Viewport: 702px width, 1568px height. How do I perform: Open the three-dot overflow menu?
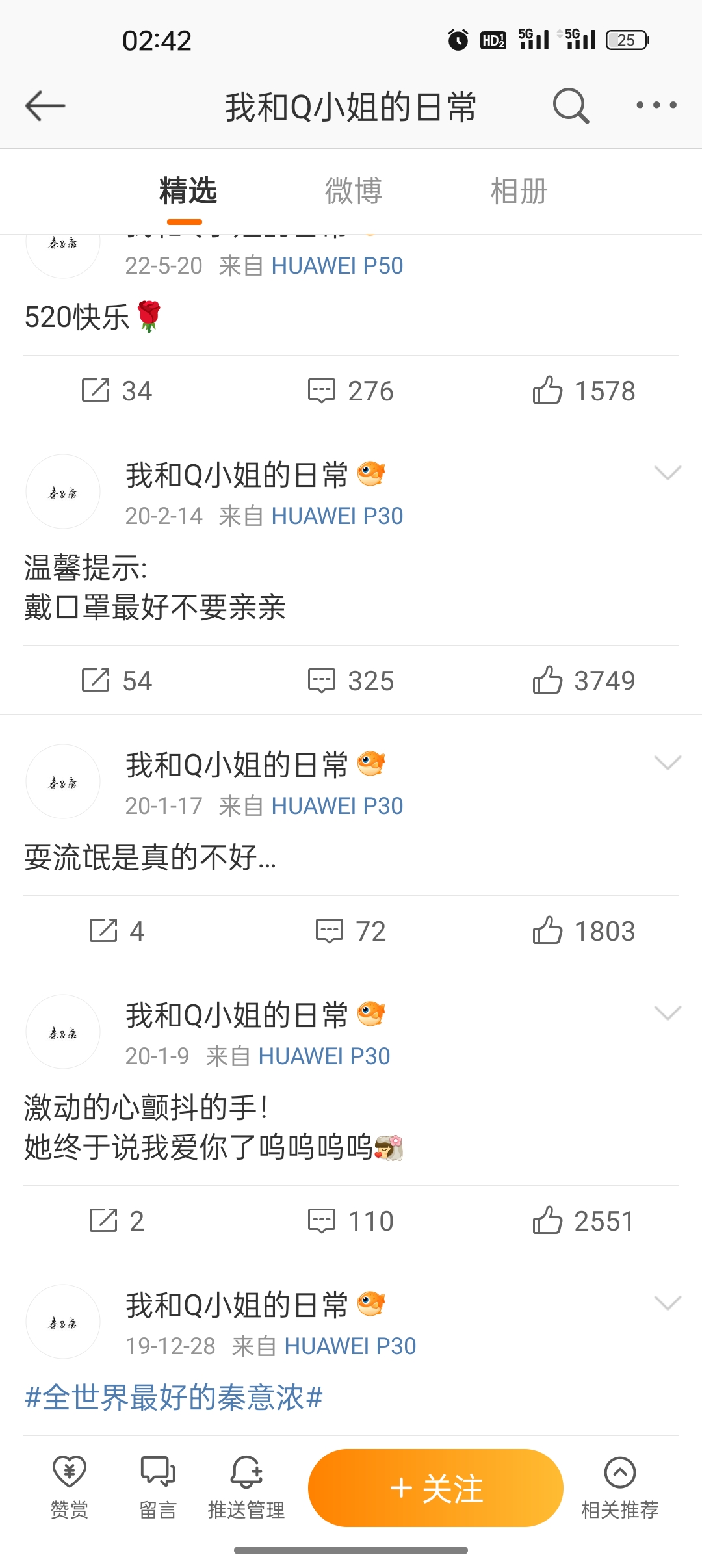point(656,105)
